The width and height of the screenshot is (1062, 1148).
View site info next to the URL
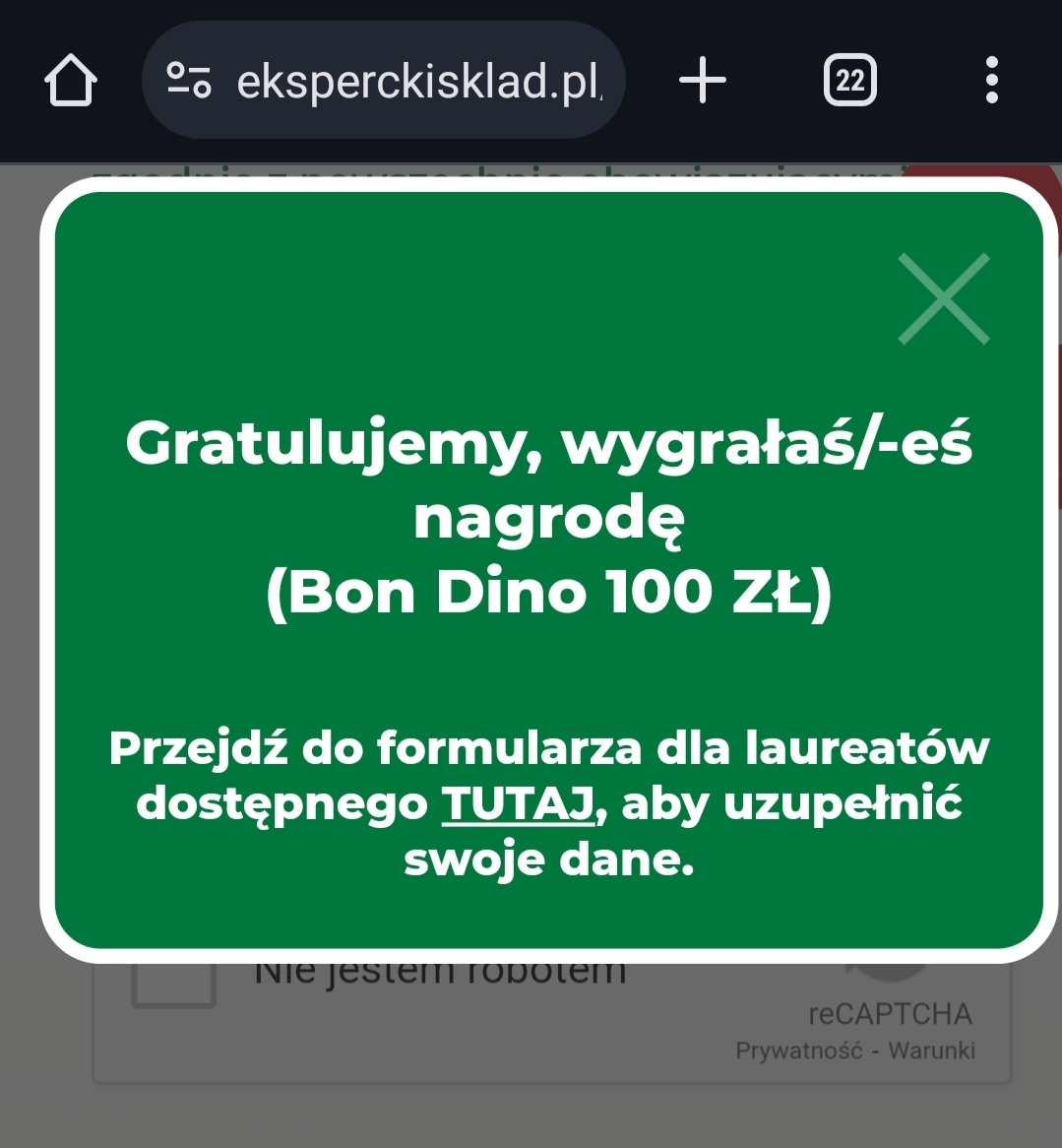(x=189, y=81)
